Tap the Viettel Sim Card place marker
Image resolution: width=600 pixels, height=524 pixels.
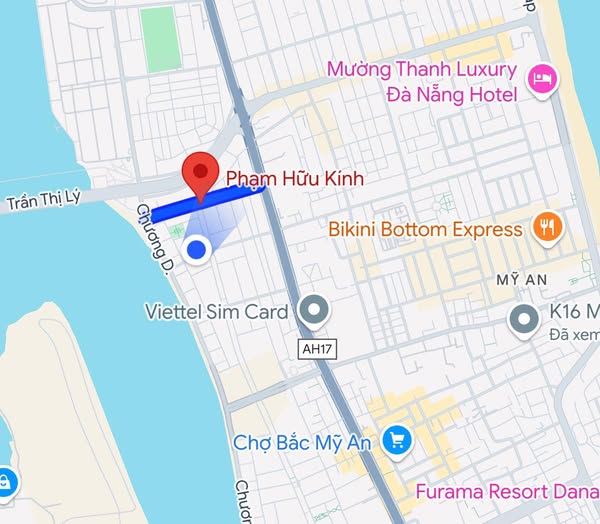click(315, 311)
